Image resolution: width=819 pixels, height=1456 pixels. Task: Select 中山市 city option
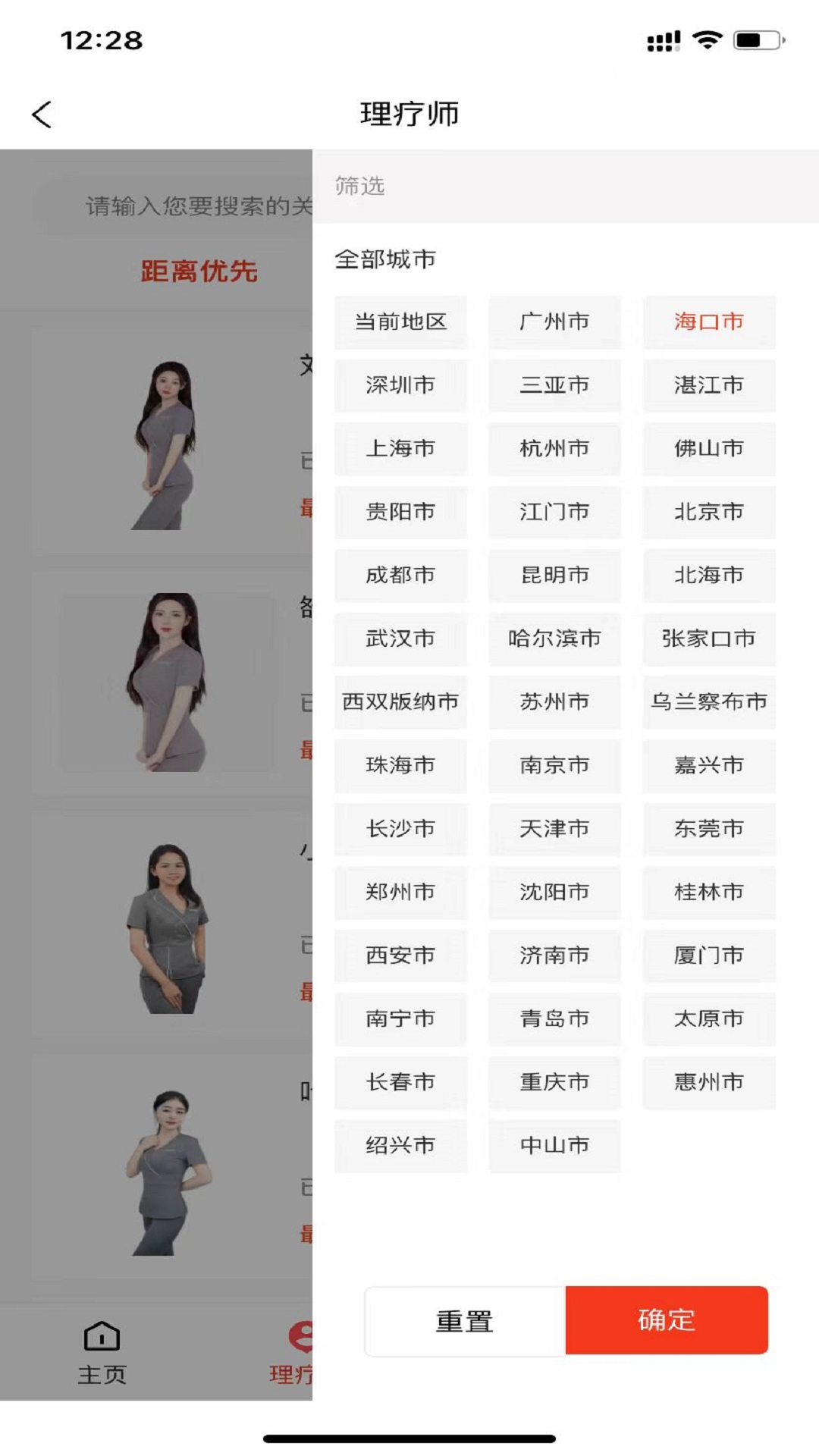554,1145
